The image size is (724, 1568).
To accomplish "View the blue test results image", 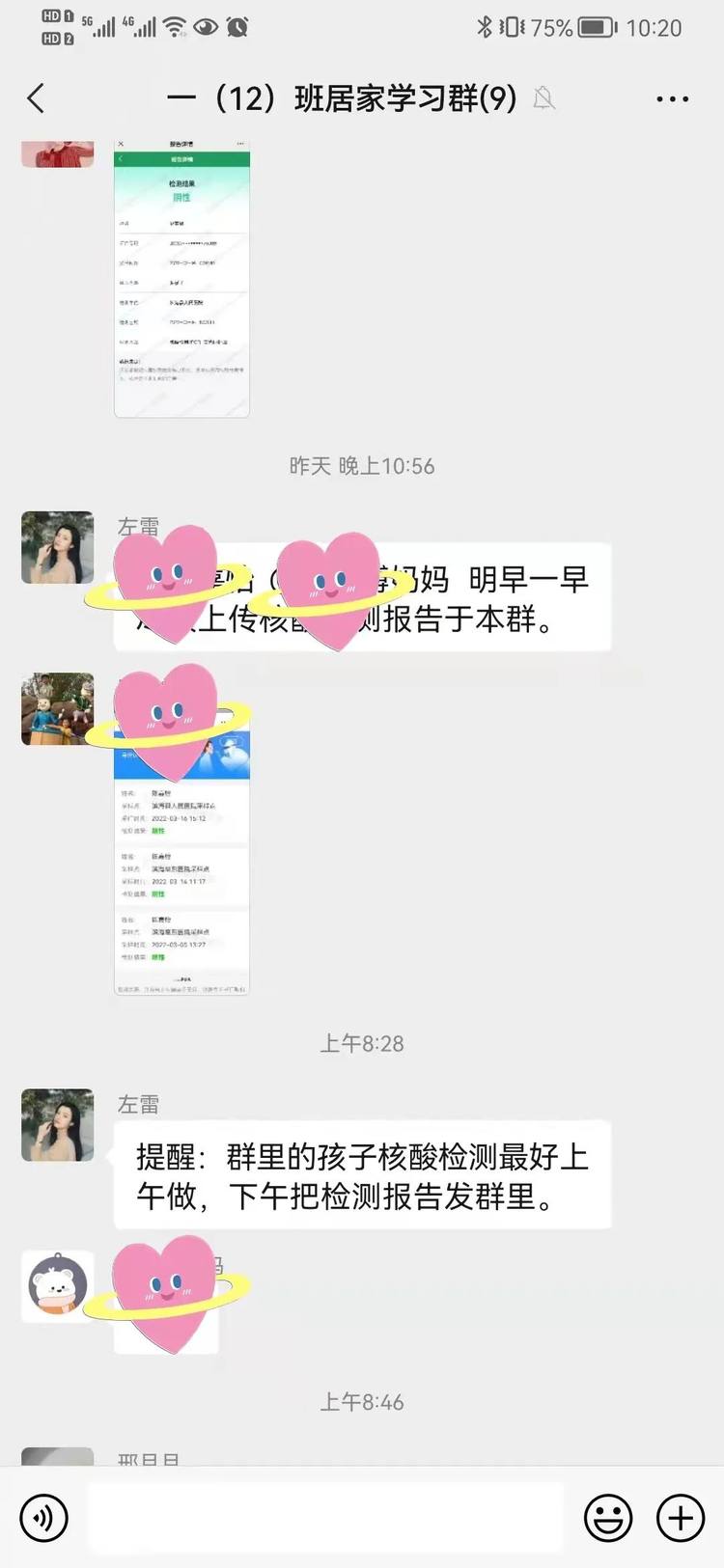I will 181,868.
